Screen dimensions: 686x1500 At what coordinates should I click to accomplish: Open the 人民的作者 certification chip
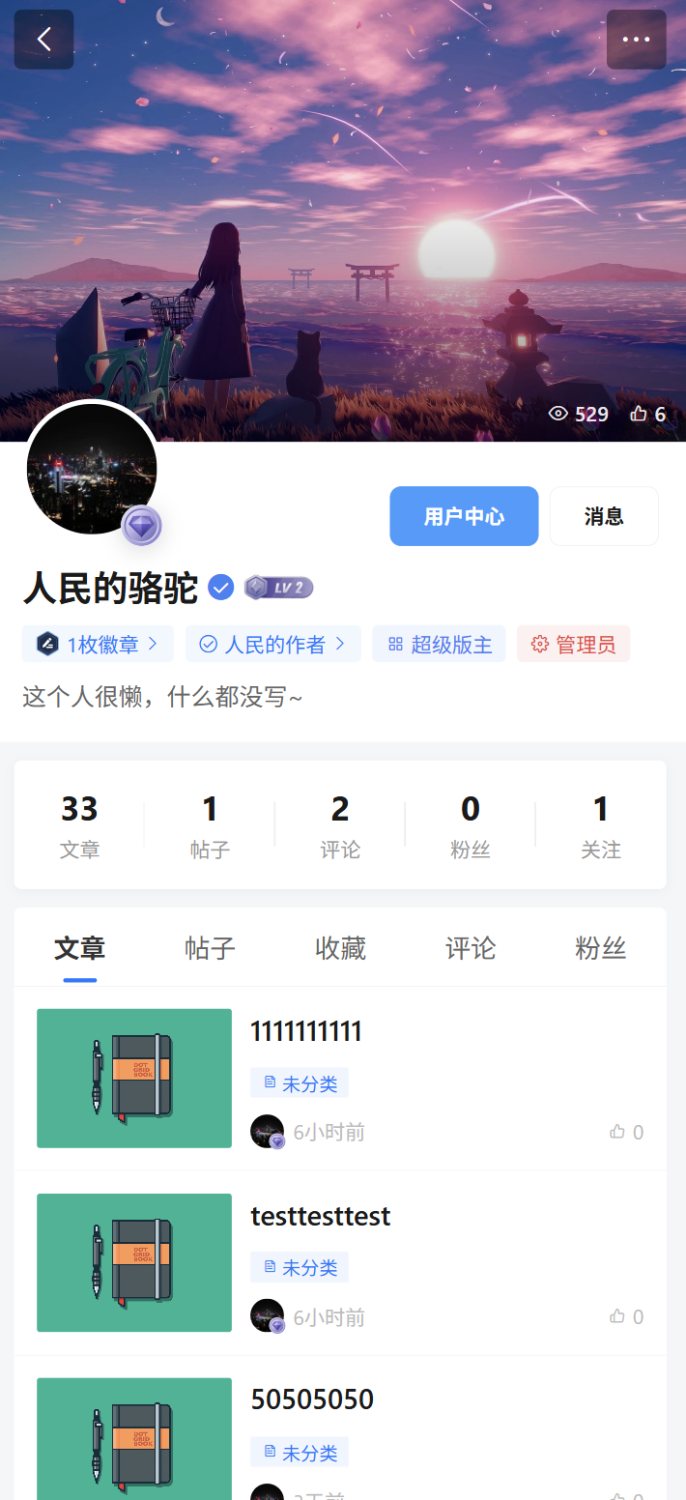[273, 644]
